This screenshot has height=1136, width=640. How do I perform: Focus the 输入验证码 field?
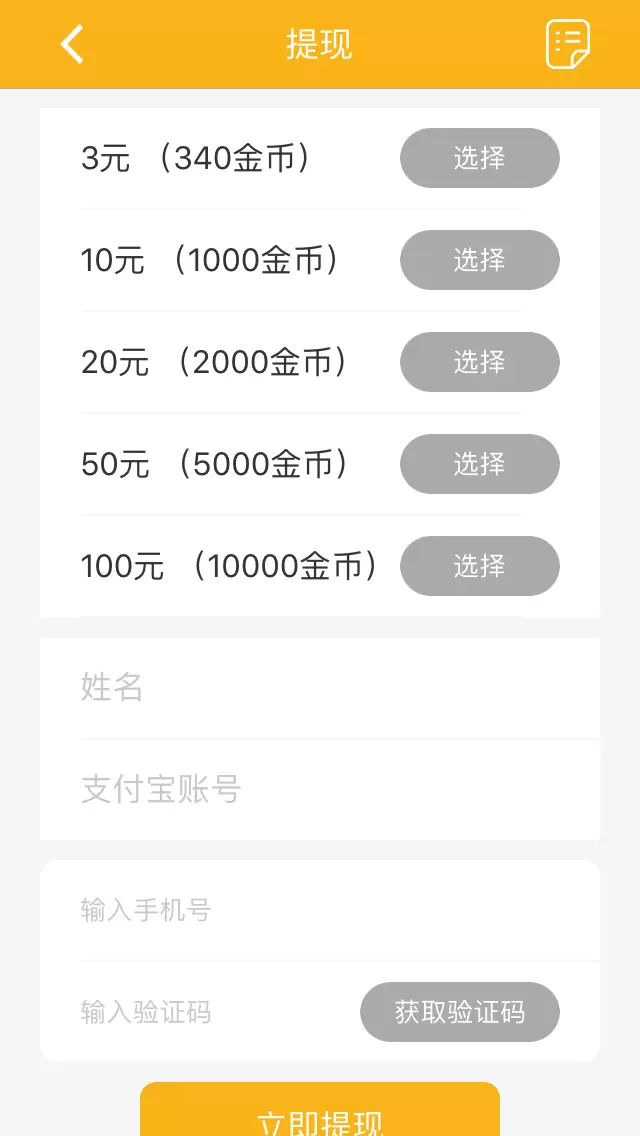tap(210, 1012)
